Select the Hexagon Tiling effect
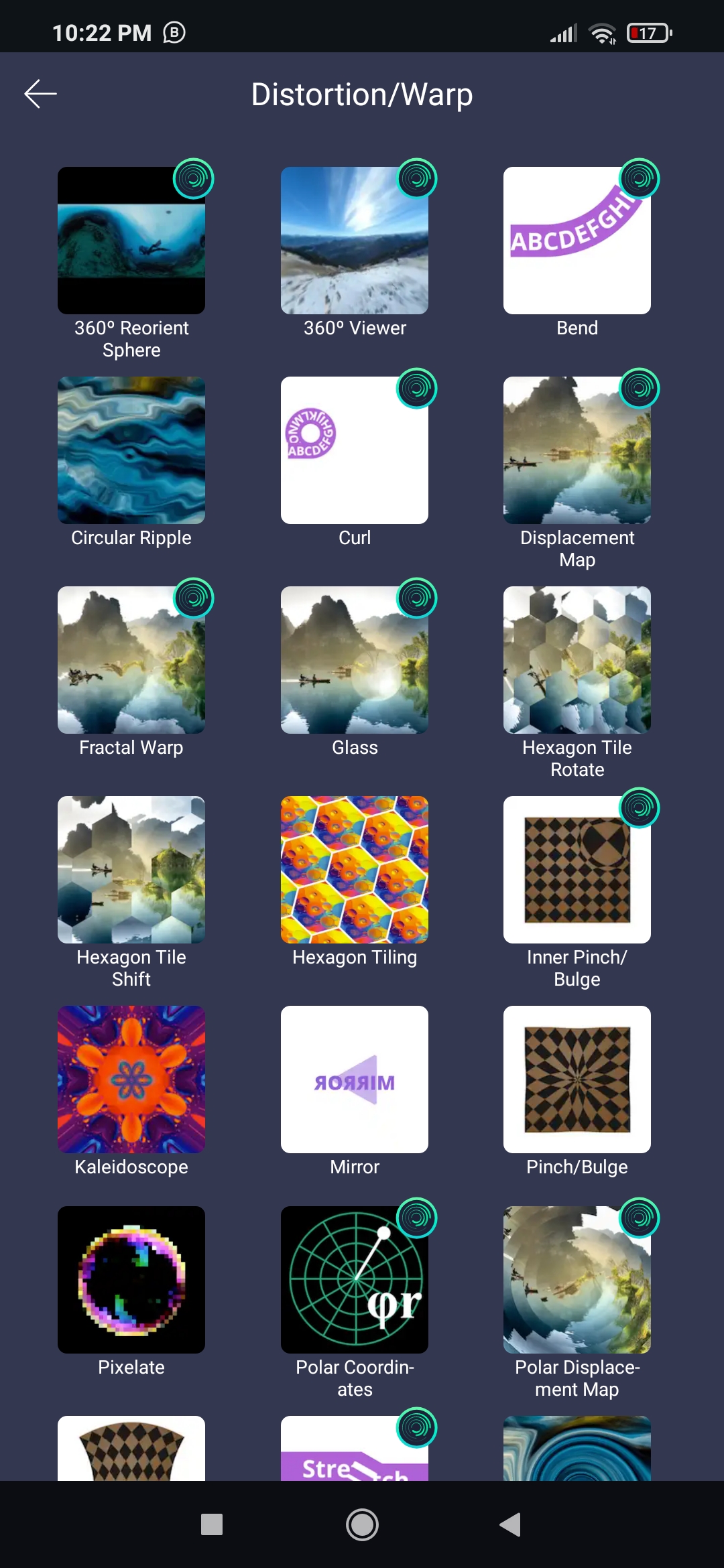 tap(355, 870)
